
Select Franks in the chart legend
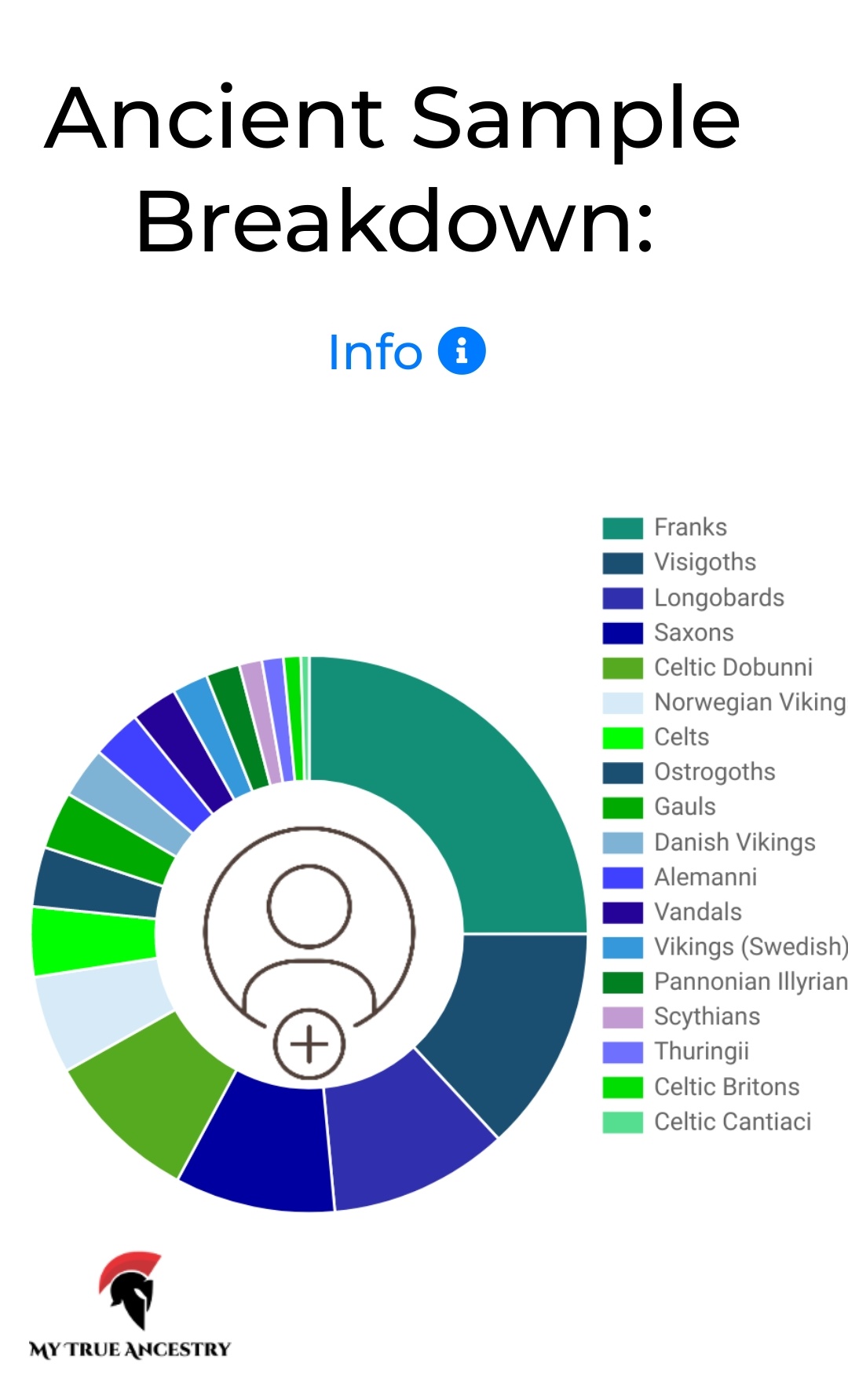689,527
